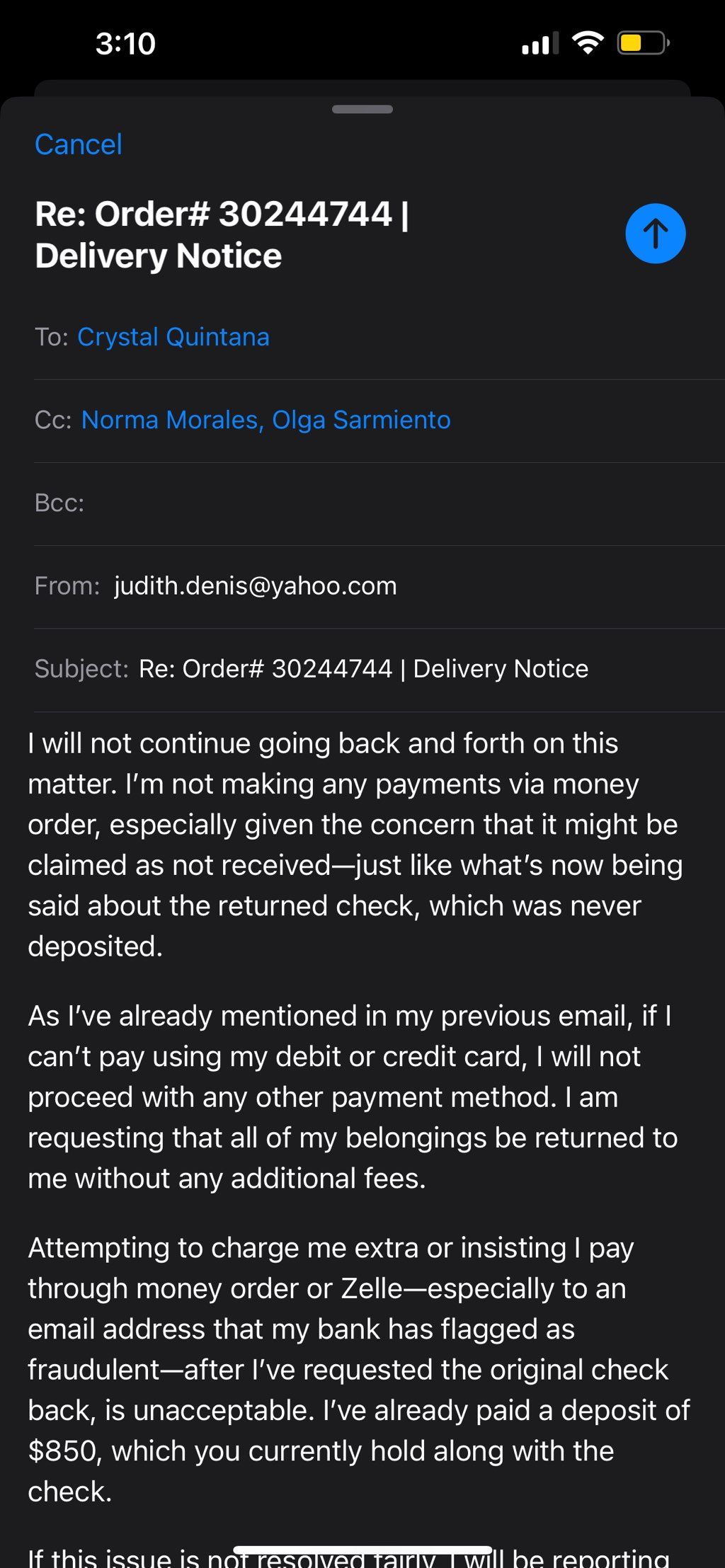This screenshot has height=1568, width=725.
Task: Send the email with the blue arrow button
Action: [655, 234]
